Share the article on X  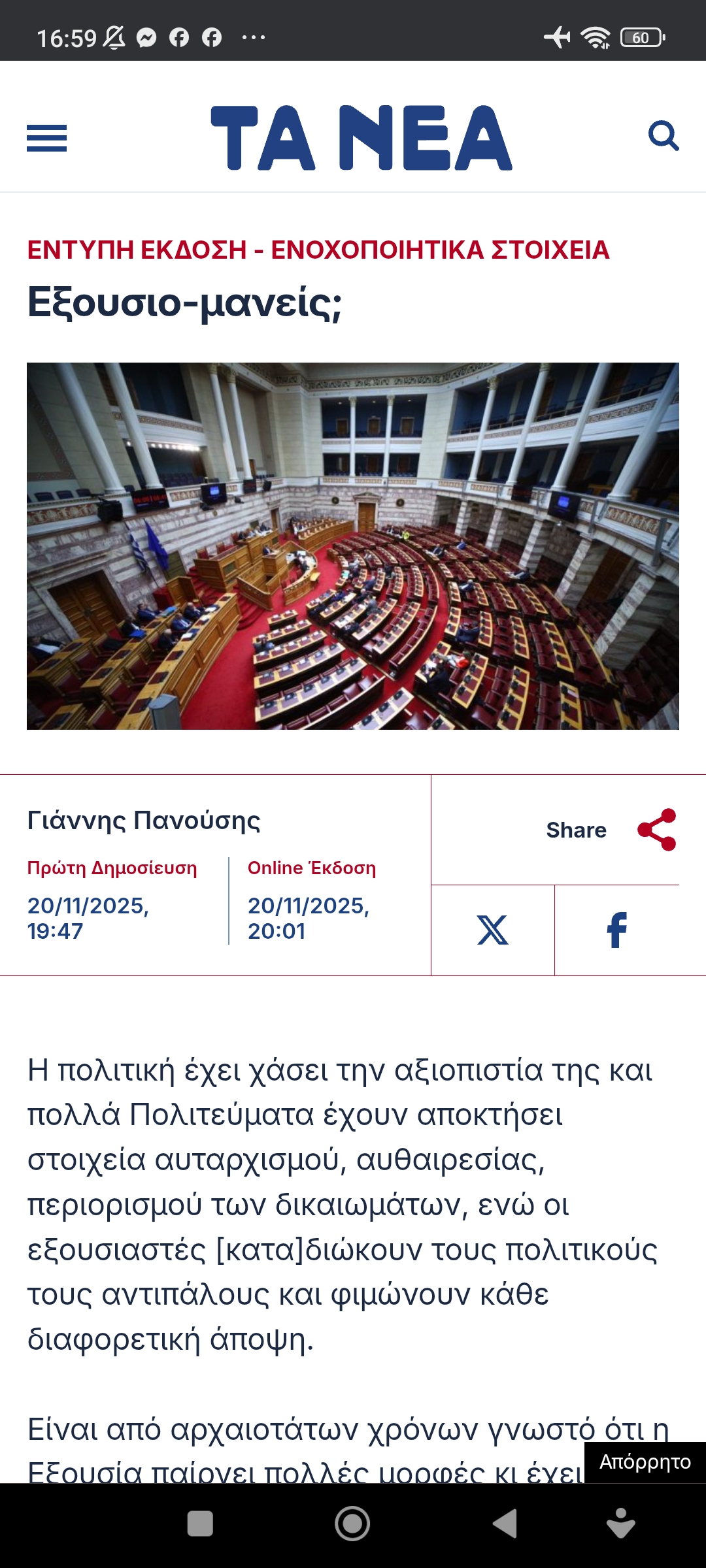coord(492,930)
